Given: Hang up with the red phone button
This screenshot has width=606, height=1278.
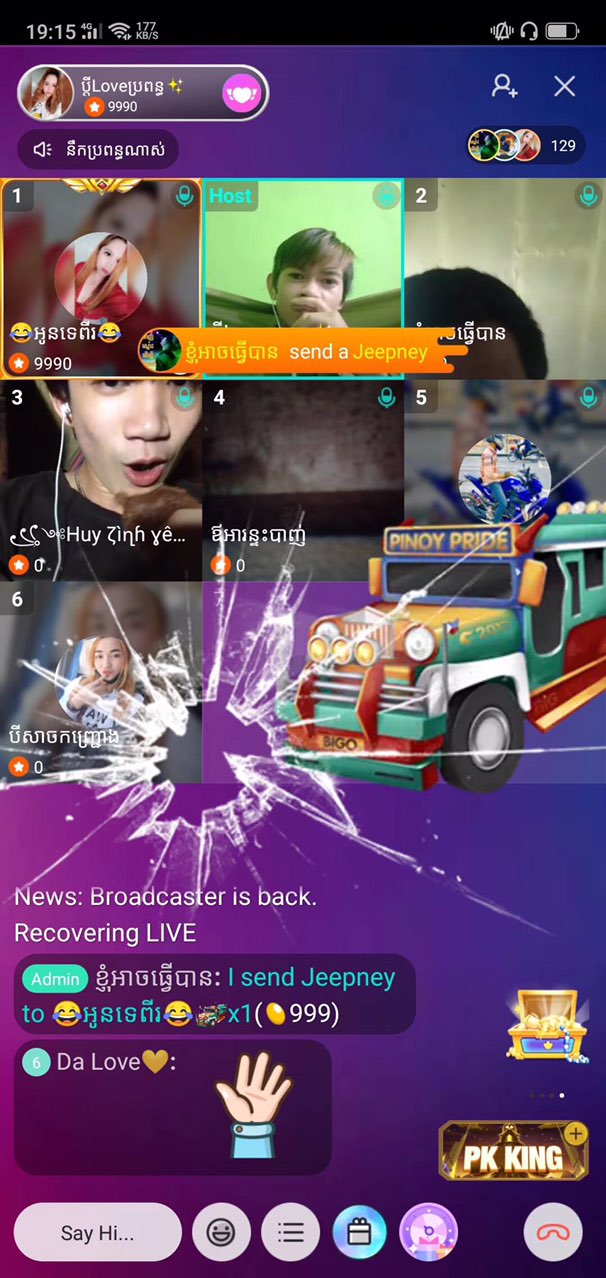Looking at the screenshot, I should click(x=553, y=1232).
